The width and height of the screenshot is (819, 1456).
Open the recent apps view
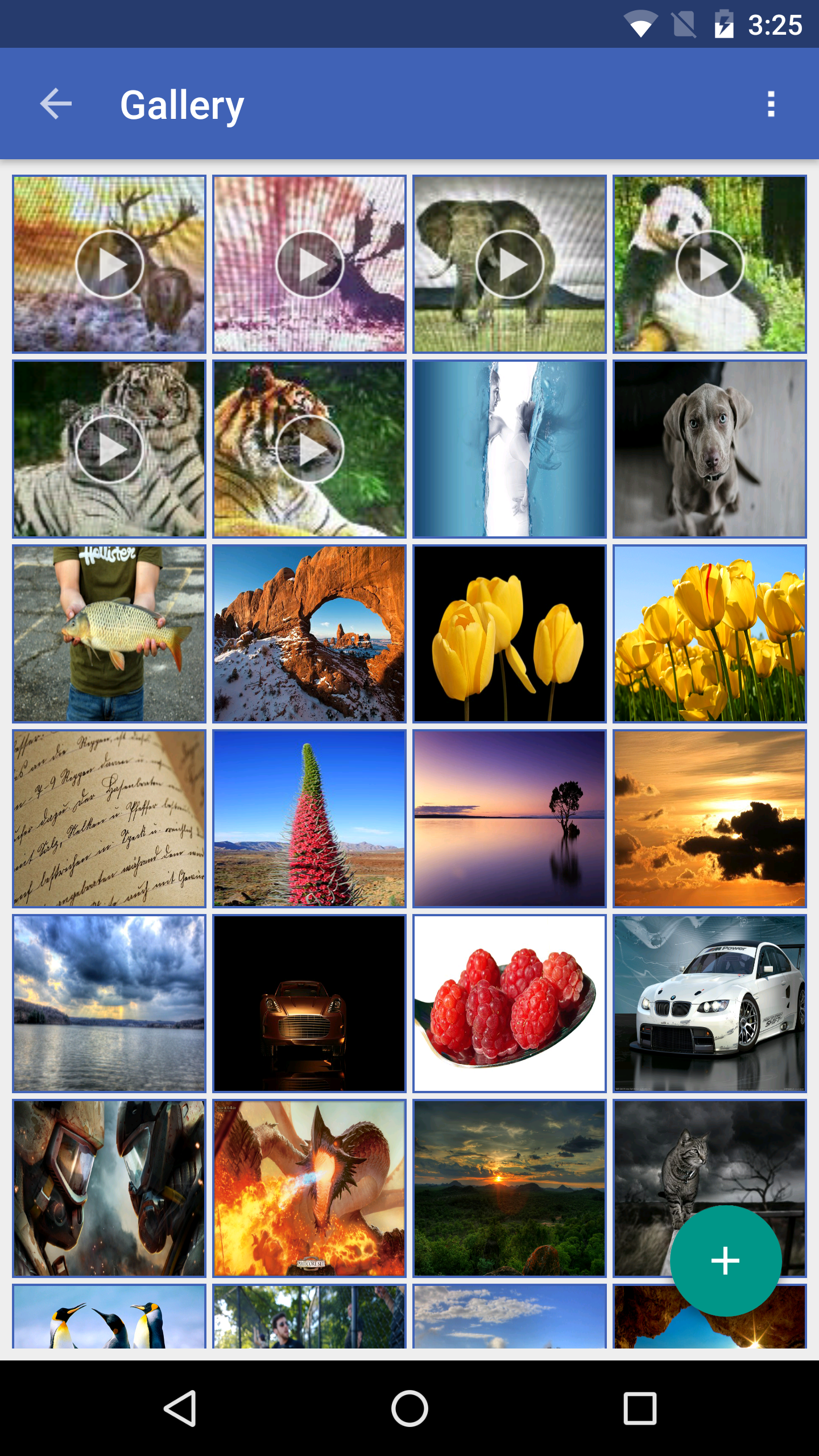pos(640,1408)
